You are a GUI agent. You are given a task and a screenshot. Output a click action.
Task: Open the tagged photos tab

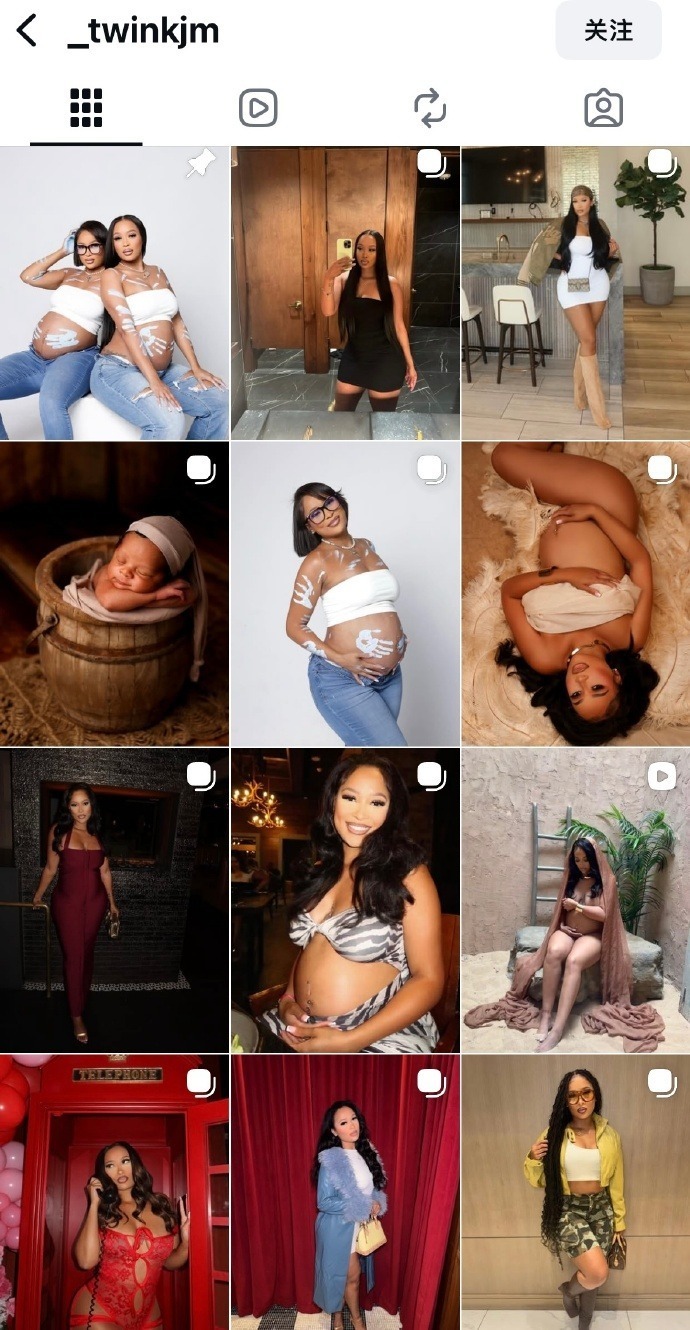[x=603, y=108]
